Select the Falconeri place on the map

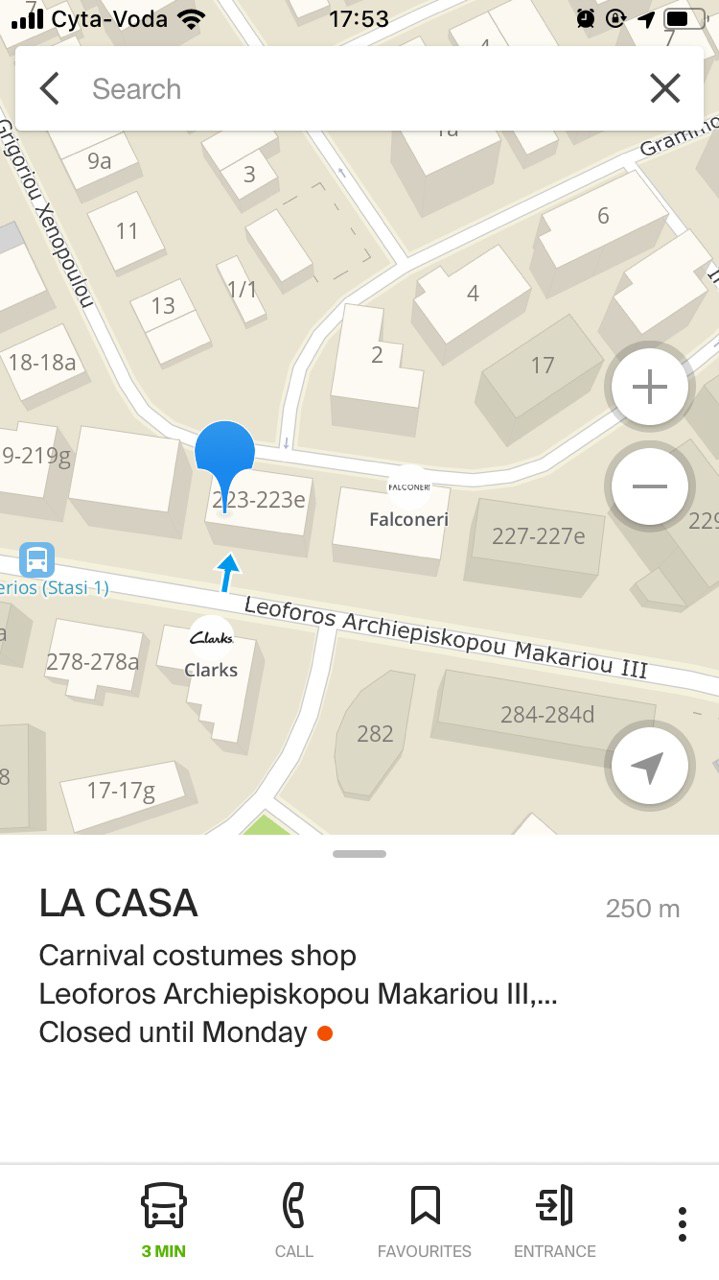[x=409, y=502]
